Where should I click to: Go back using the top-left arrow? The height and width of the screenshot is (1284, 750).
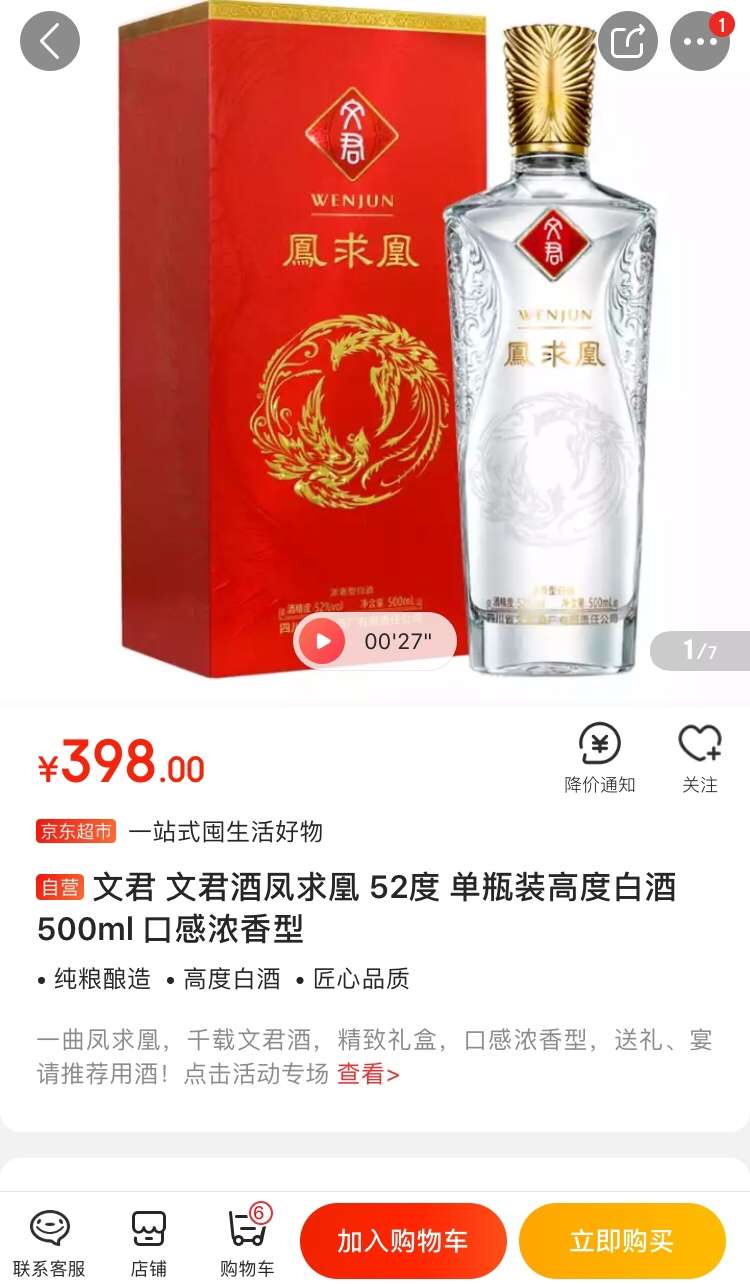(49, 41)
